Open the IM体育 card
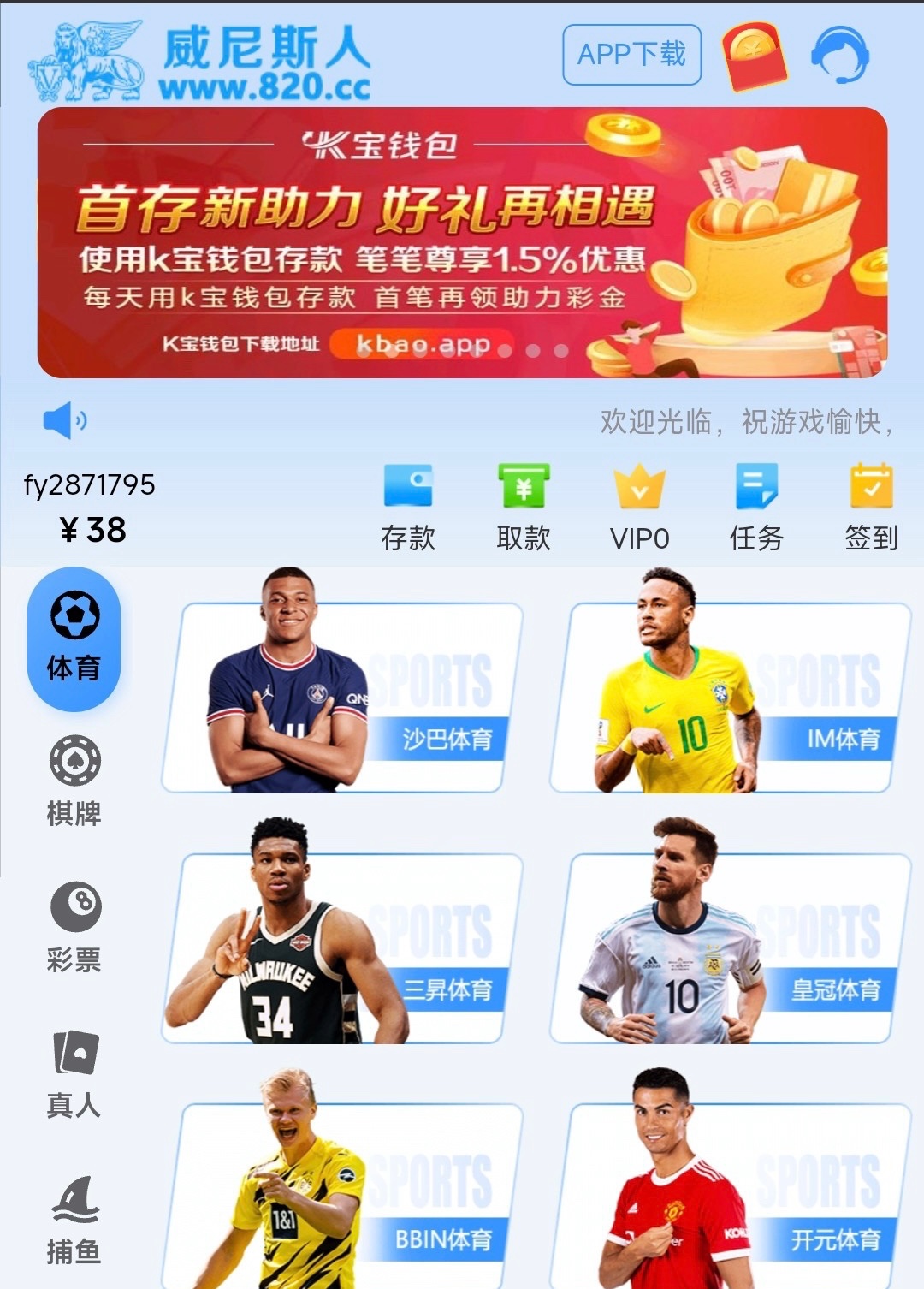This screenshot has height=1289, width=924. (730, 698)
